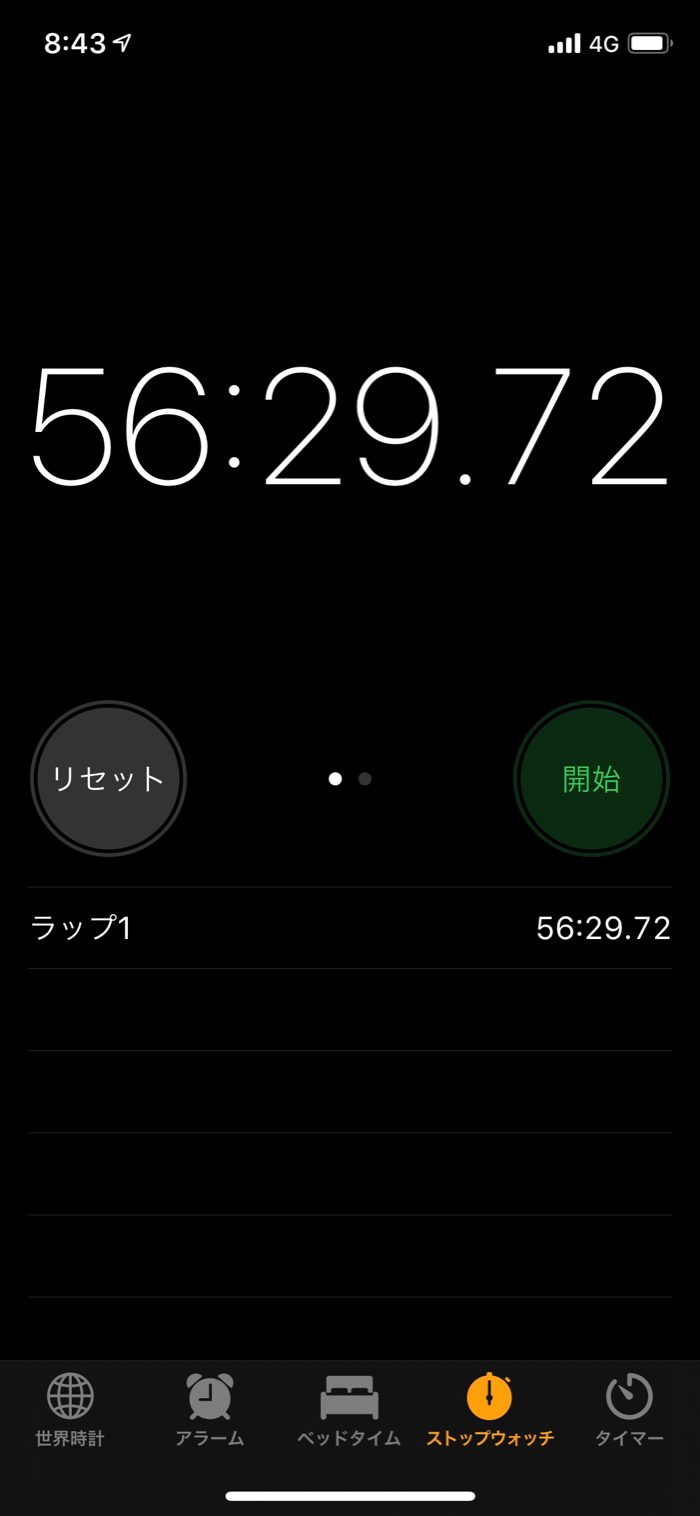Switch to the タイマー tab

[629, 1410]
